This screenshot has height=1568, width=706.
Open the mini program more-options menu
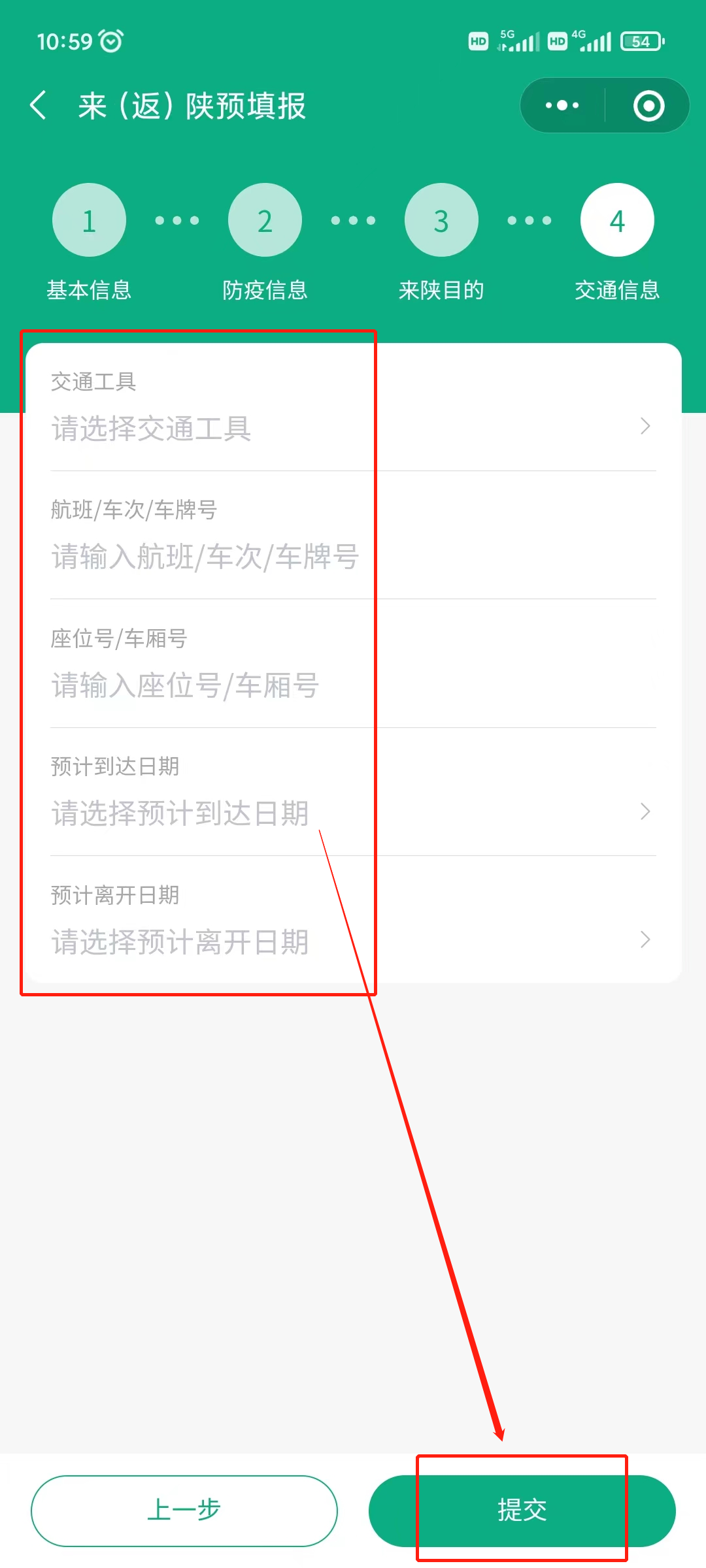coord(562,105)
